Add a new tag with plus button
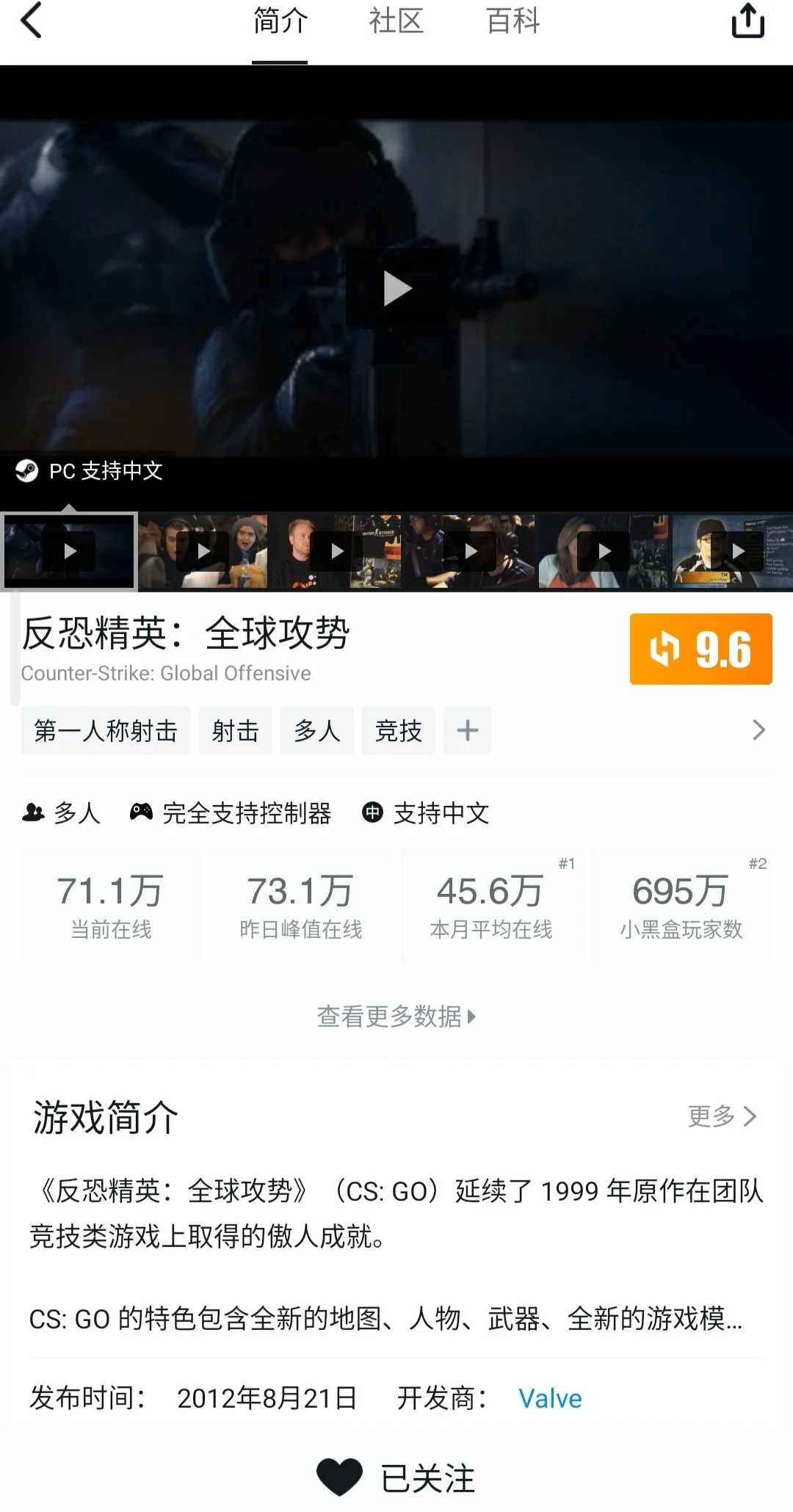This screenshot has height=1512, width=793. (467, 730)
